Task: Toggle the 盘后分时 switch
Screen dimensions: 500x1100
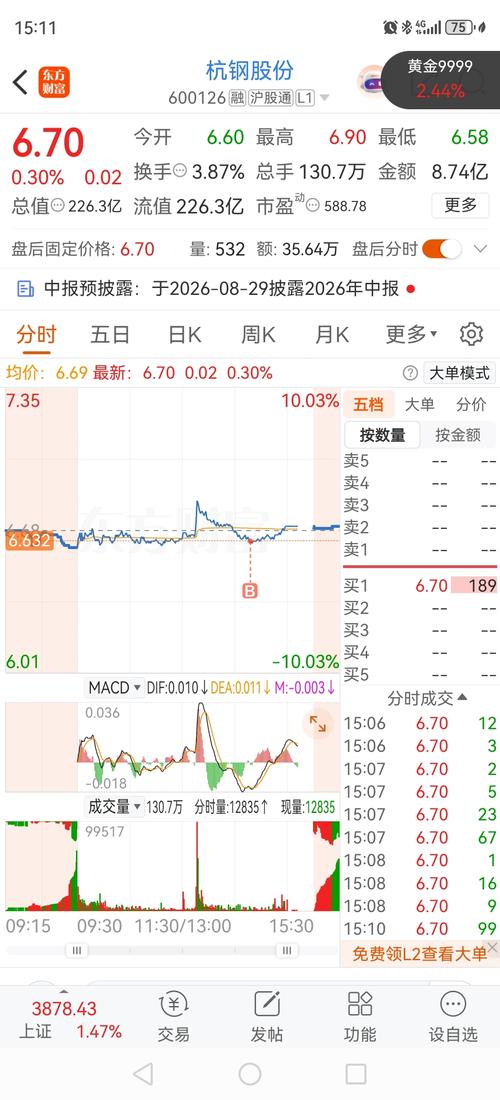Action: coord(442,248)
